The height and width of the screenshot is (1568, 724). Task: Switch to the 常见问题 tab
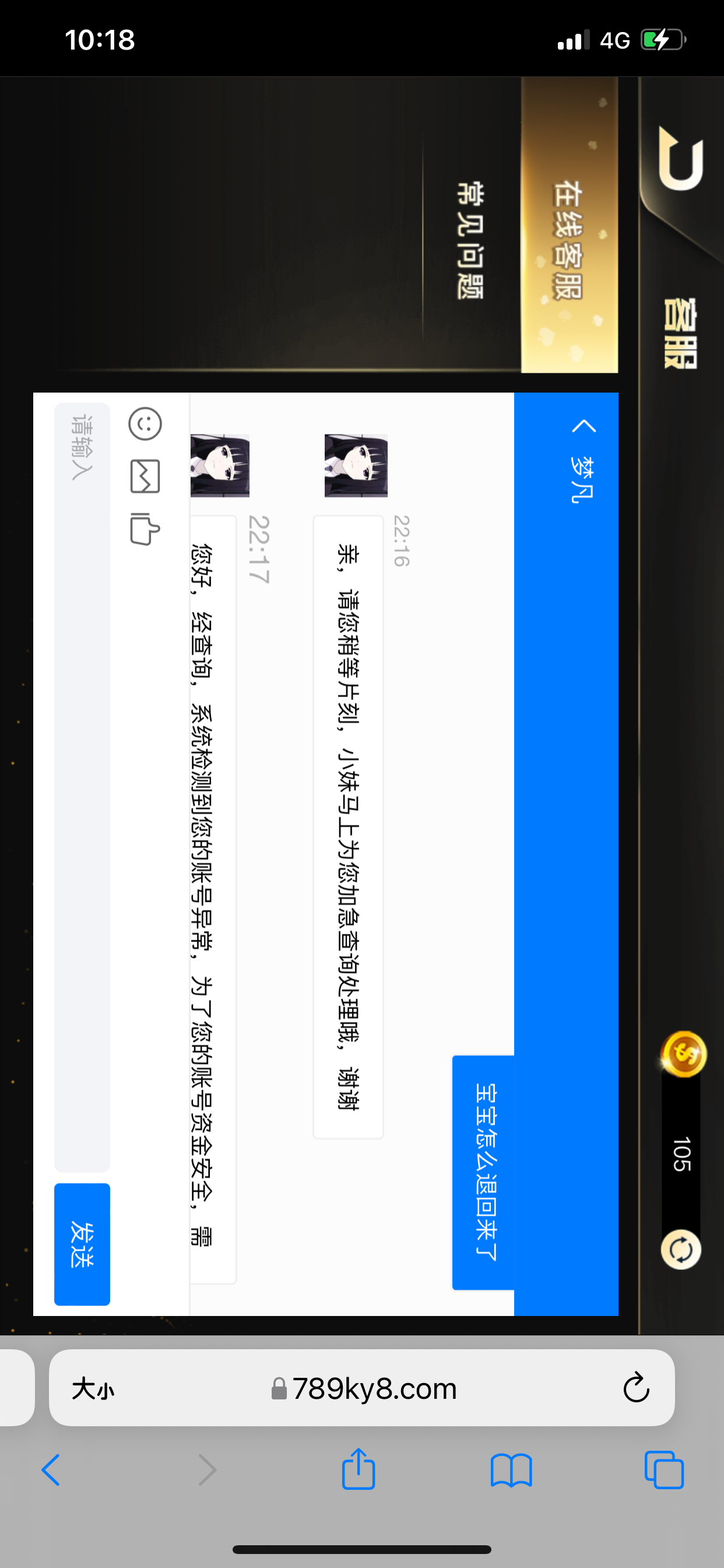click(470, 239)
